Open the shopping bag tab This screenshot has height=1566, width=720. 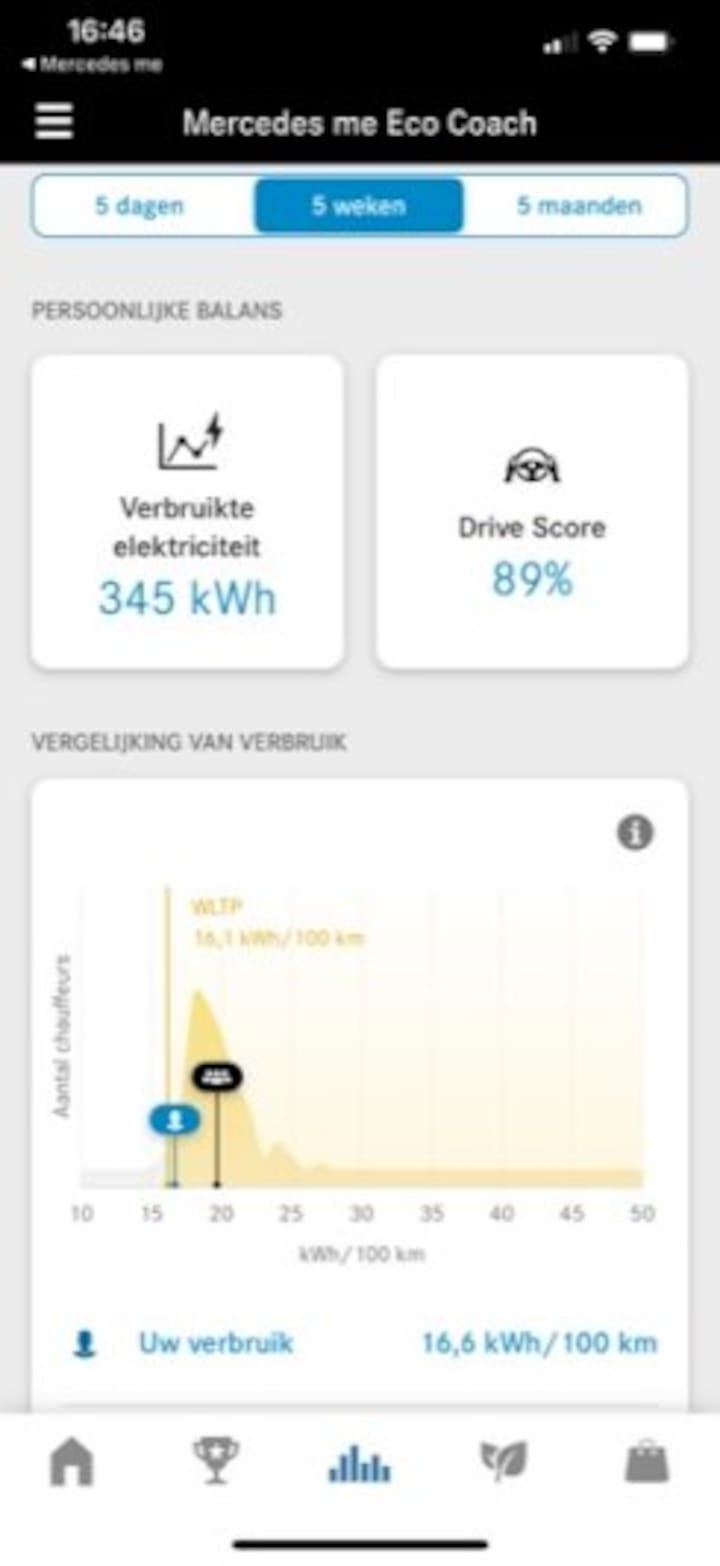point(647,1462)
